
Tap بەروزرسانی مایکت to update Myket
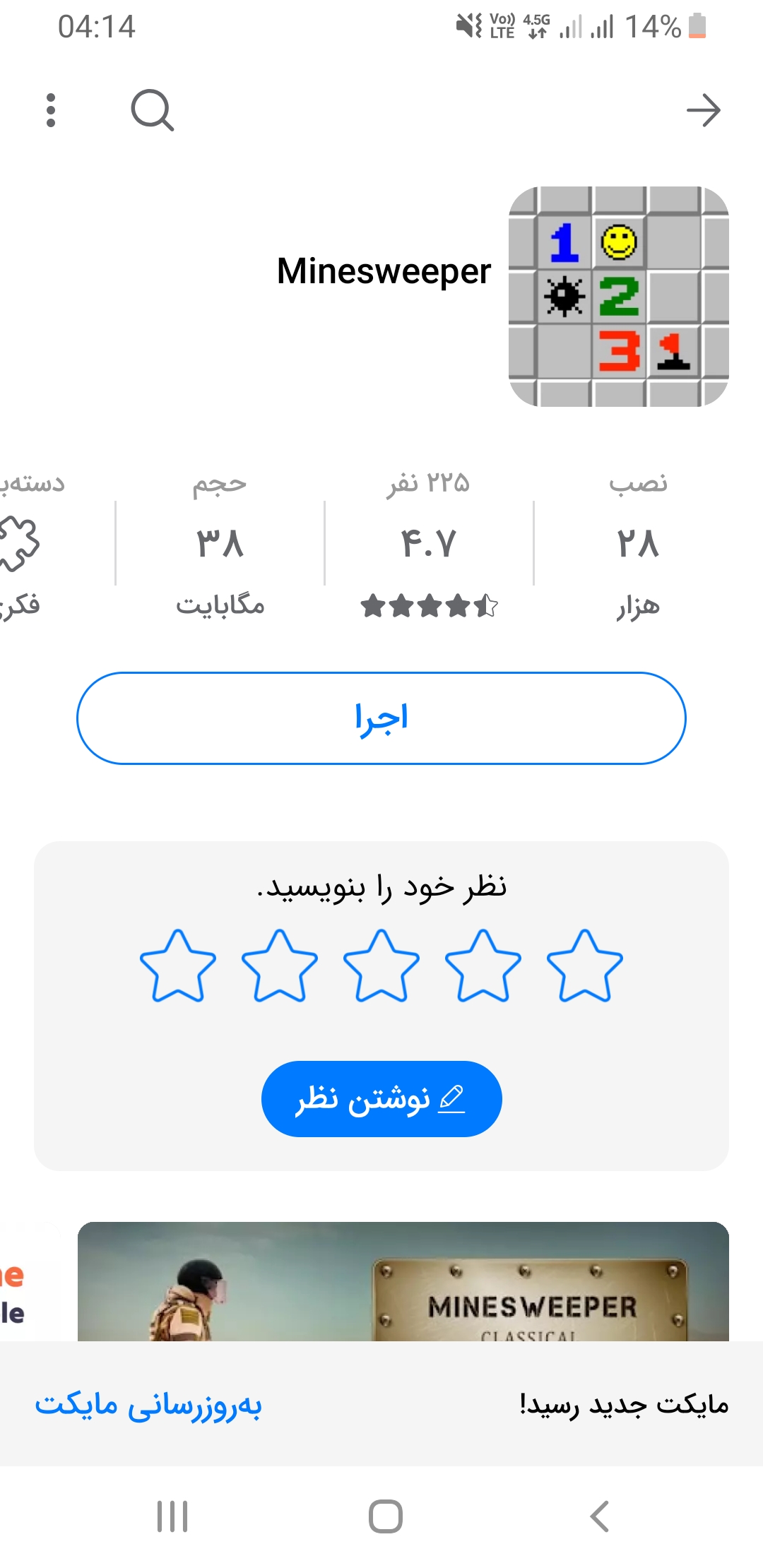[148, 1404]
